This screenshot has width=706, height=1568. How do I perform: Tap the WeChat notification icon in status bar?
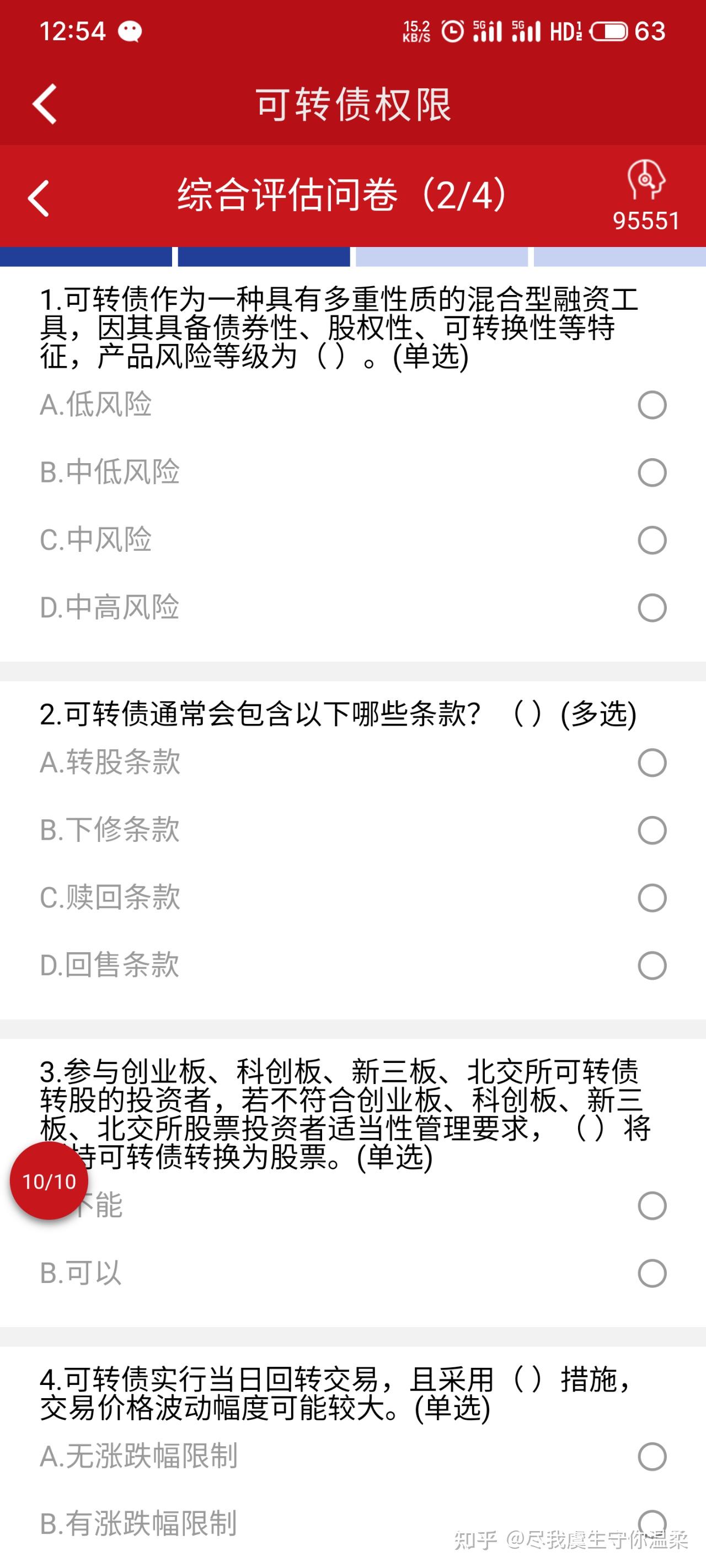pyautogui.click(x=130, y=30)
